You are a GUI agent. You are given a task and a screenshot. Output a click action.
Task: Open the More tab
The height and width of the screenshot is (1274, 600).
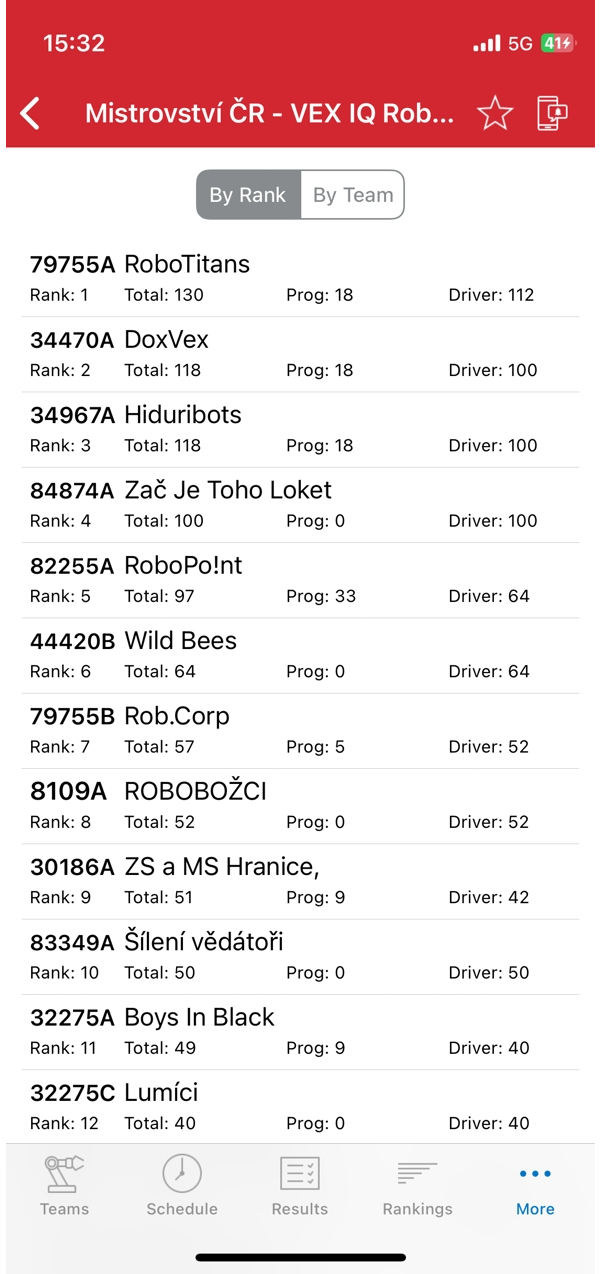point(535,1186)
